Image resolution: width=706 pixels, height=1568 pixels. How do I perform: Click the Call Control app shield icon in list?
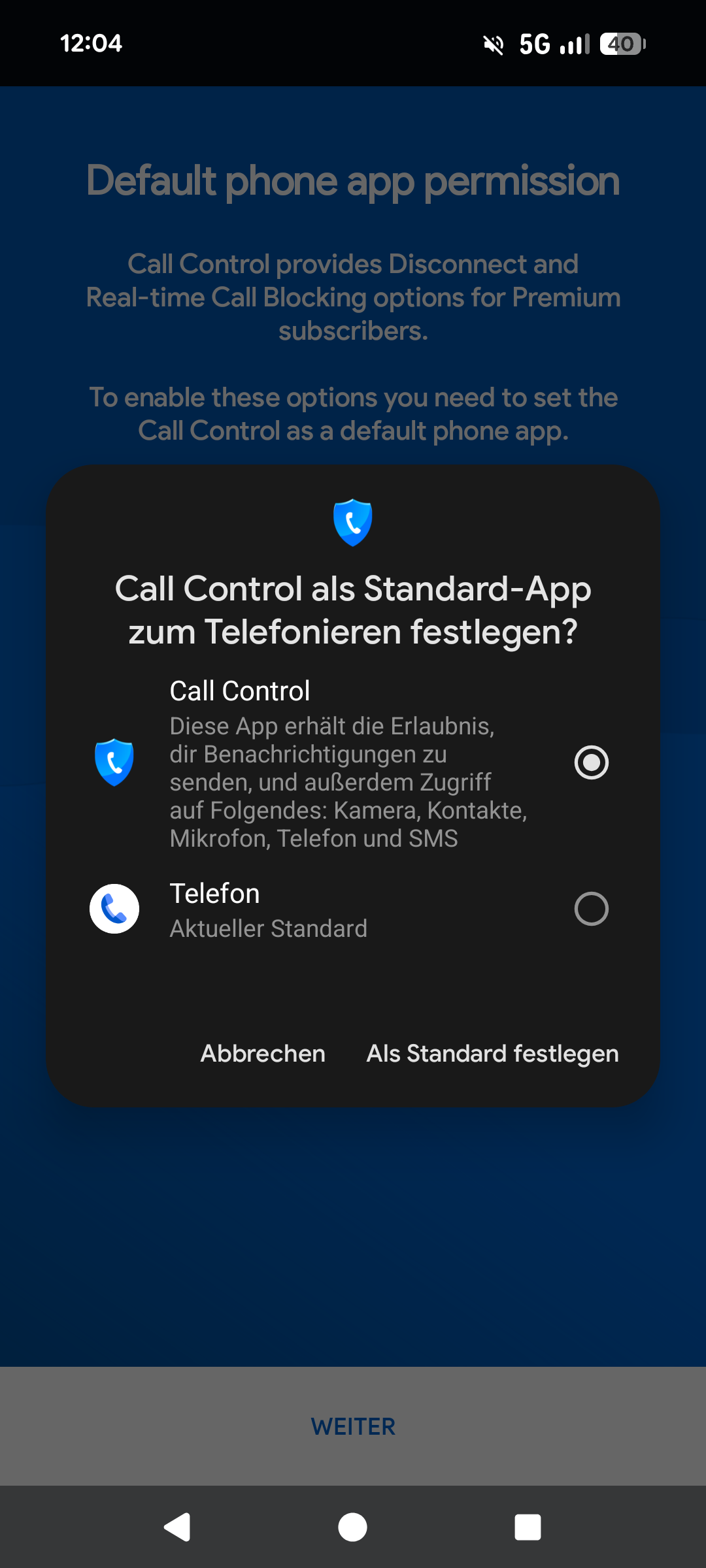tap(114, 761)
